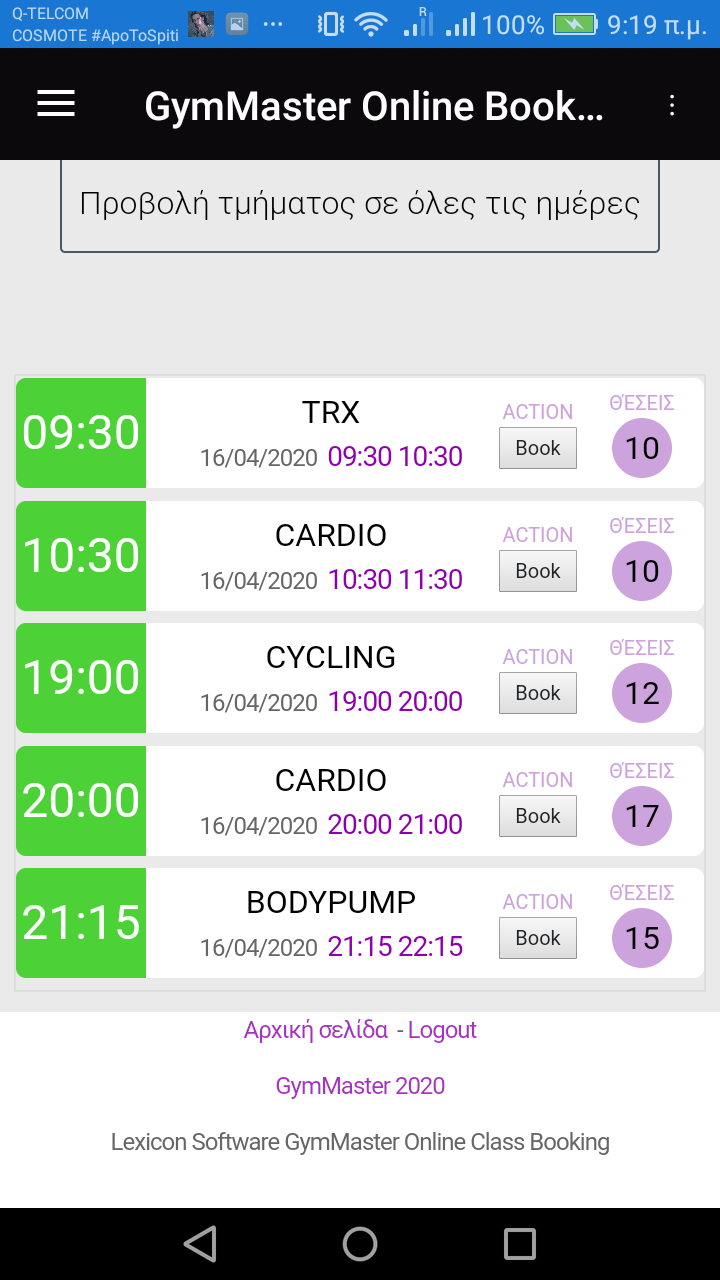Image resolution: width=720 pixels, height=1280 pixels.
Task: Go back with the system back button
Action: (x=200, y=1244)
